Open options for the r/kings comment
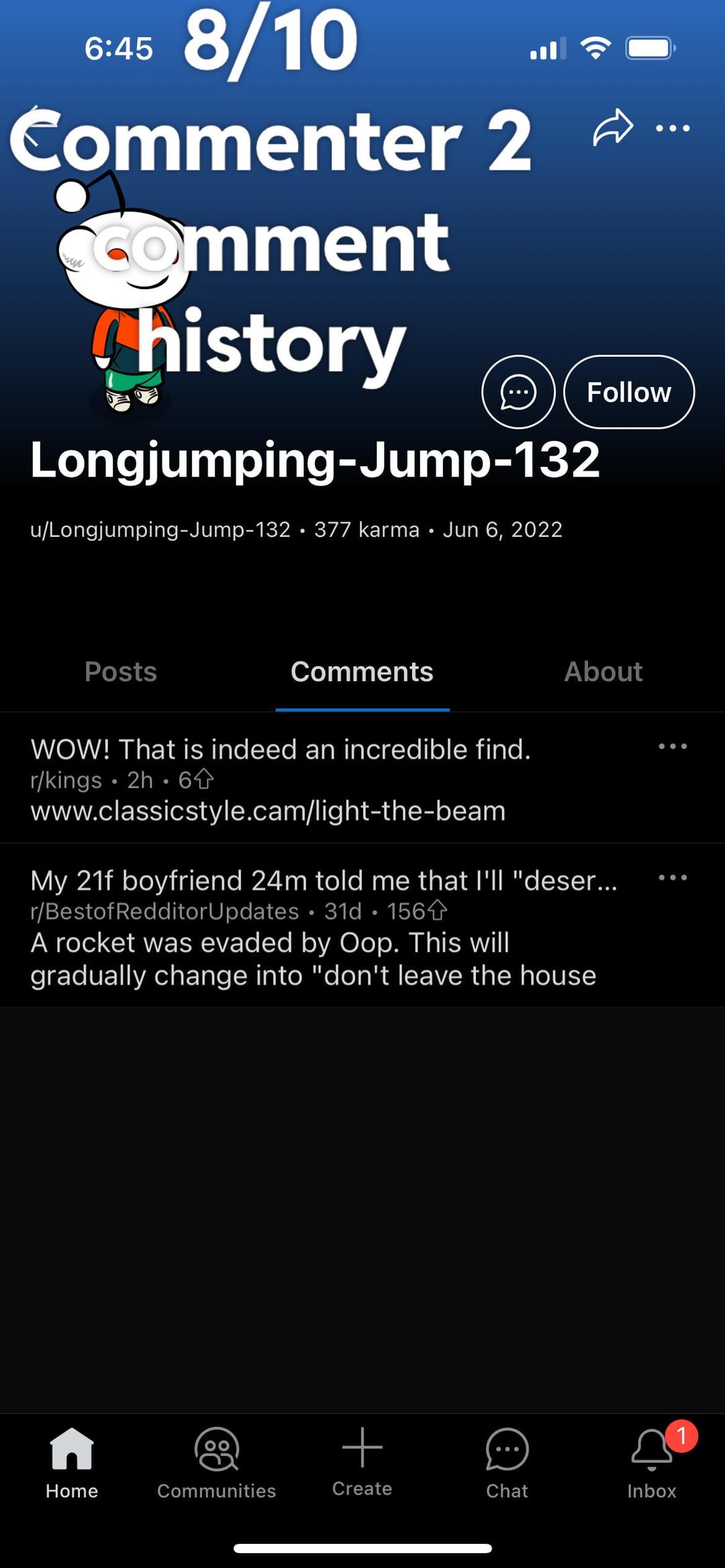This screenshot has width=725, height=1568. click(x=673, y=747)
